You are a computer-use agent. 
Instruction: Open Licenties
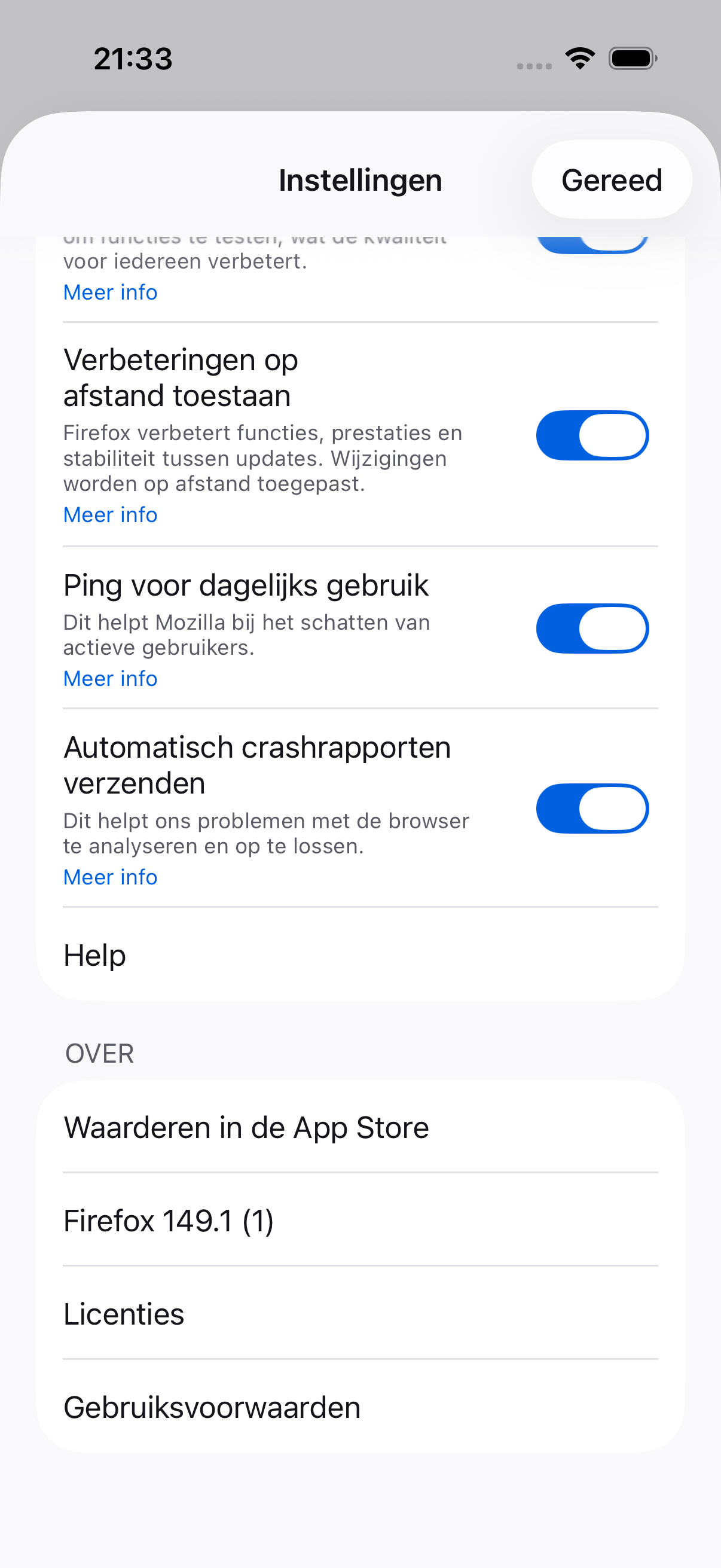[360, 1314]
